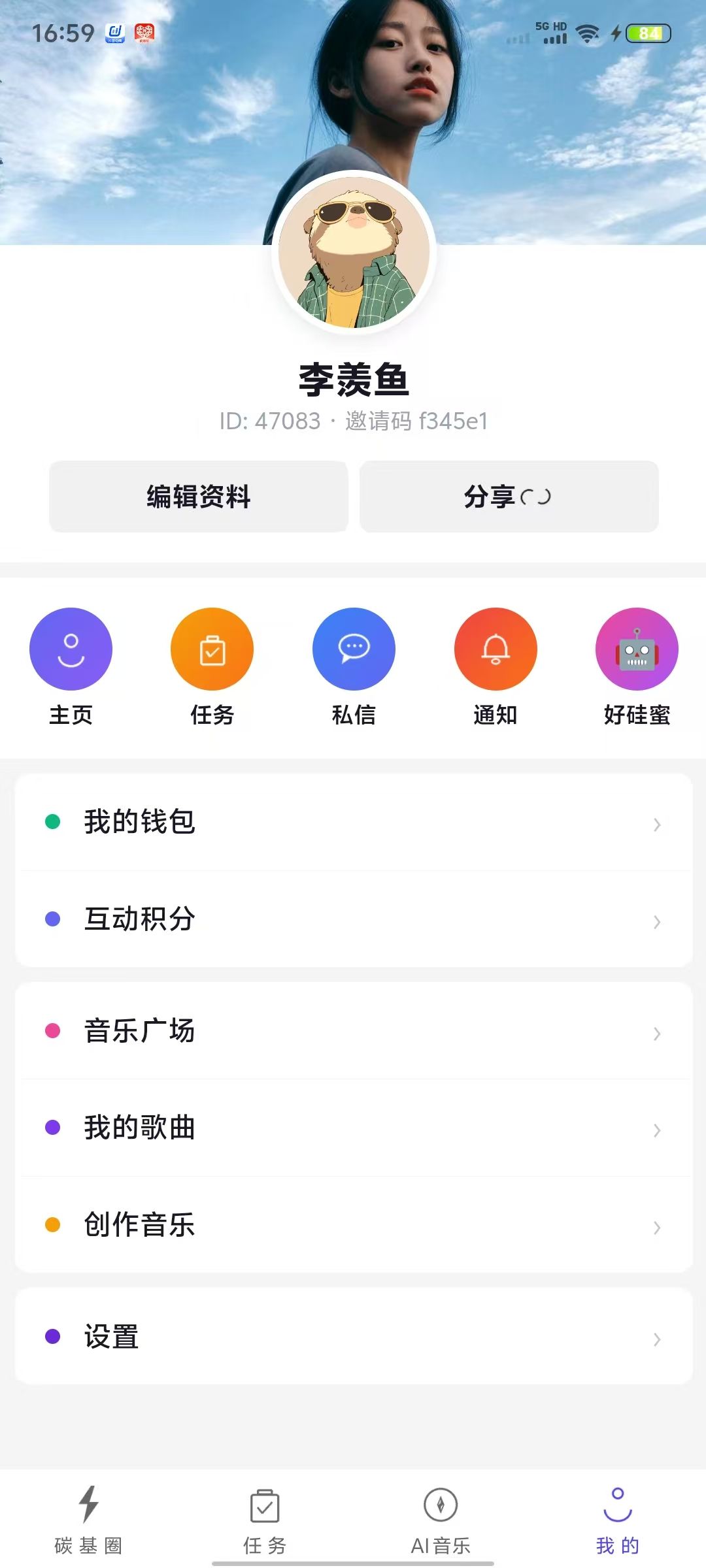Image resolution: width=706 pixels, height=1568 pixels.
Task: Tap the 编辑资料 button
Action: 199,497
